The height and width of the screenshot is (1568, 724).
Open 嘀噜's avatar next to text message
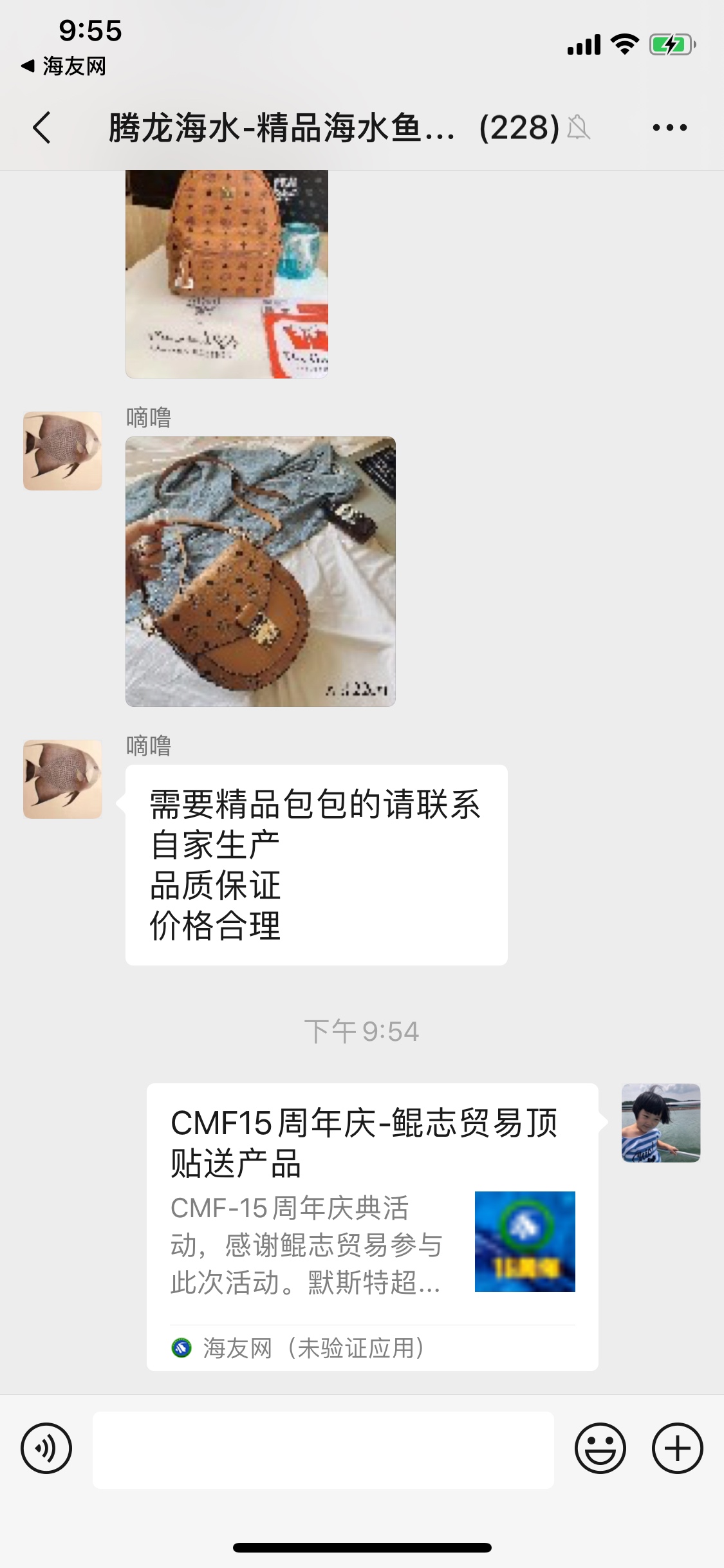click(x=62, y=779)
